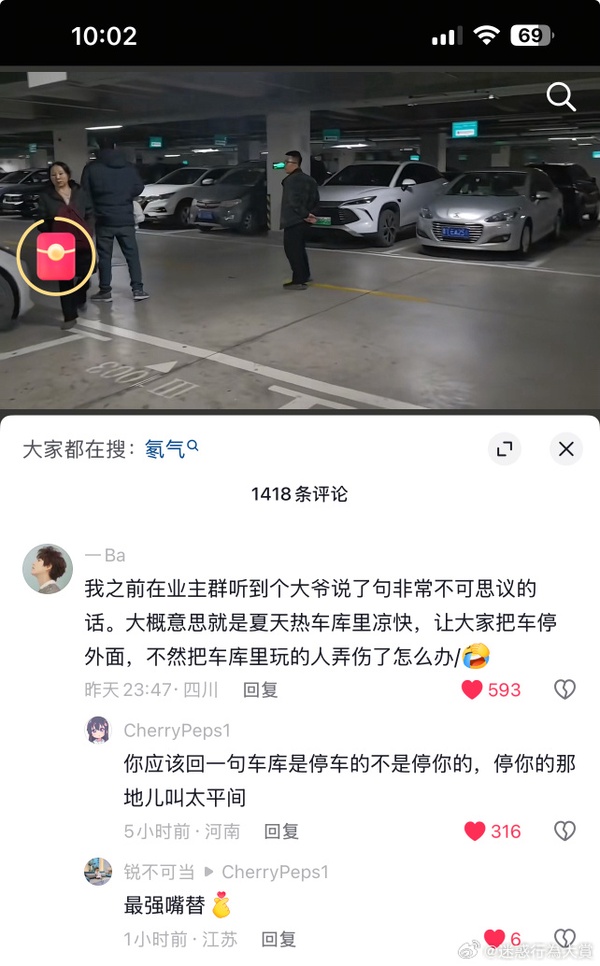
Task: Tap the username 一Ba
Action: tap(105, 556)
